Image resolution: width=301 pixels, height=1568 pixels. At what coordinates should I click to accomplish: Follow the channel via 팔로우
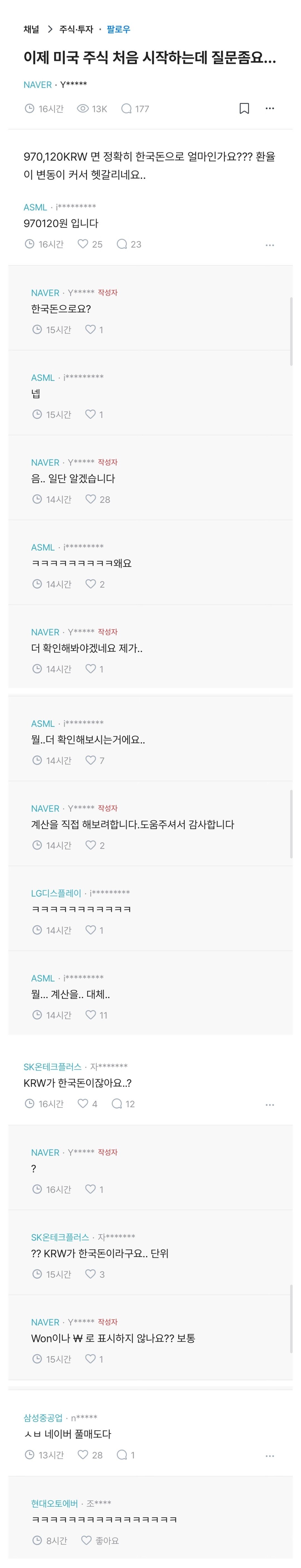coord(118,29)
